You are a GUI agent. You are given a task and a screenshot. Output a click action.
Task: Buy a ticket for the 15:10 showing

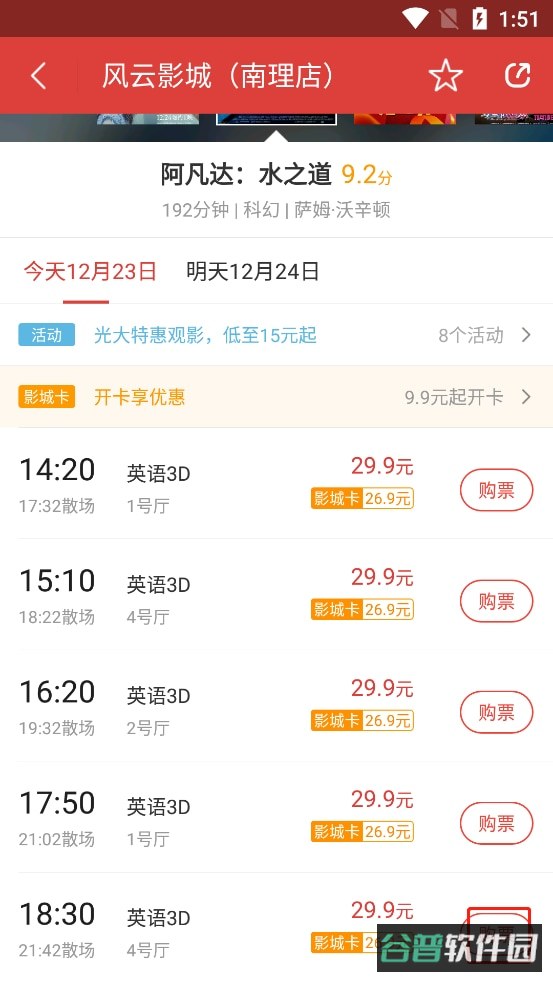coord(497,601)
